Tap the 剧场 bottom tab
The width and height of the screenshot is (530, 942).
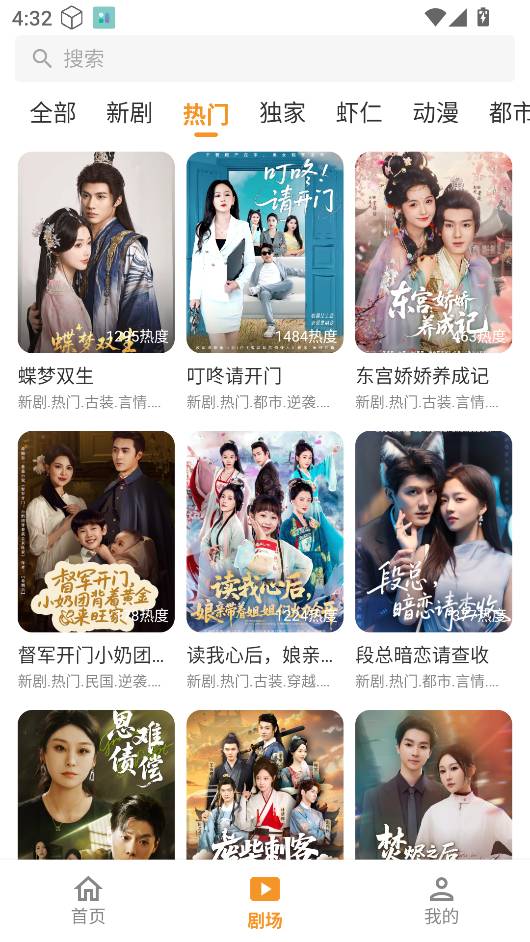click(265, 902)
